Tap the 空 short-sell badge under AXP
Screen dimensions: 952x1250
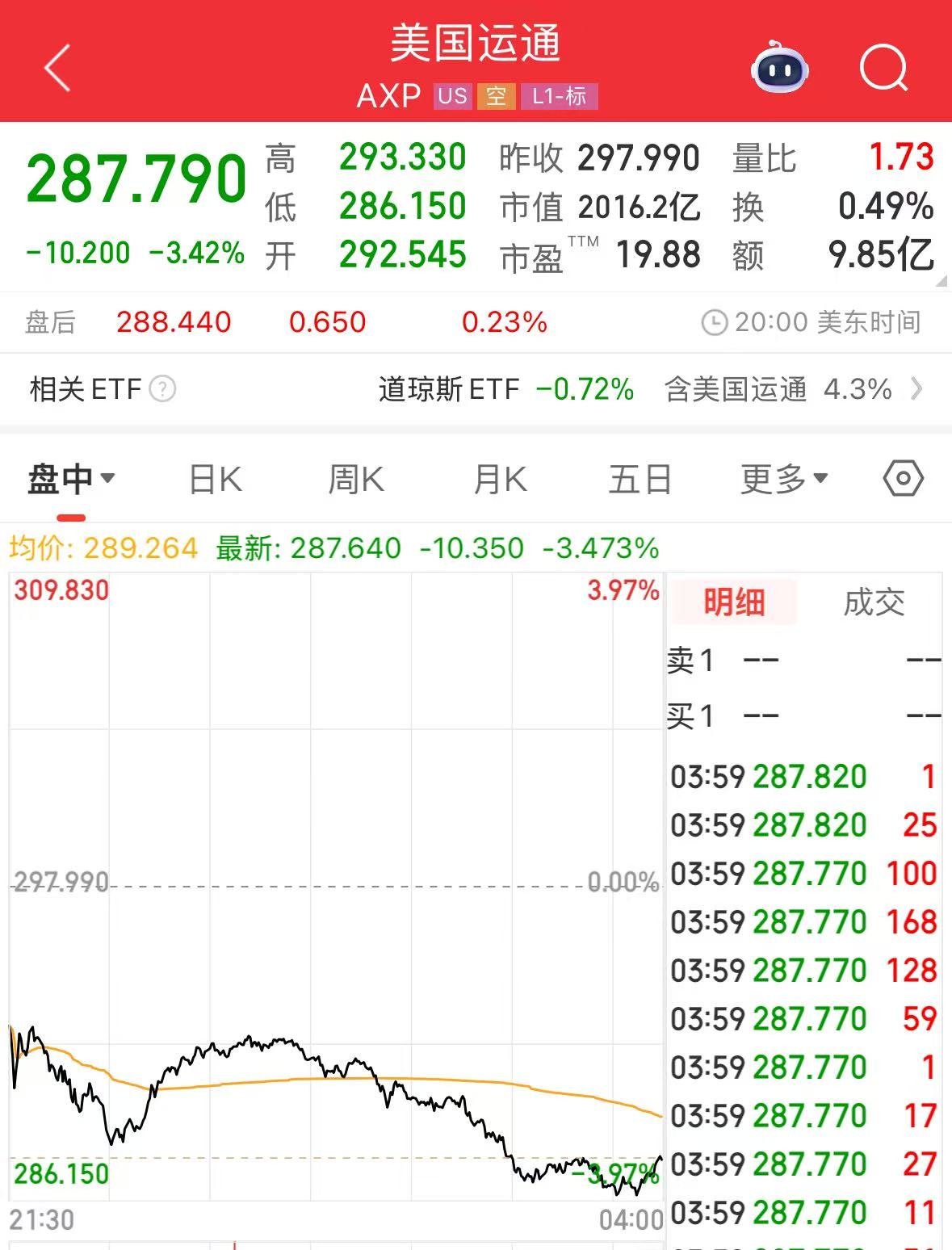coord(494,96)
